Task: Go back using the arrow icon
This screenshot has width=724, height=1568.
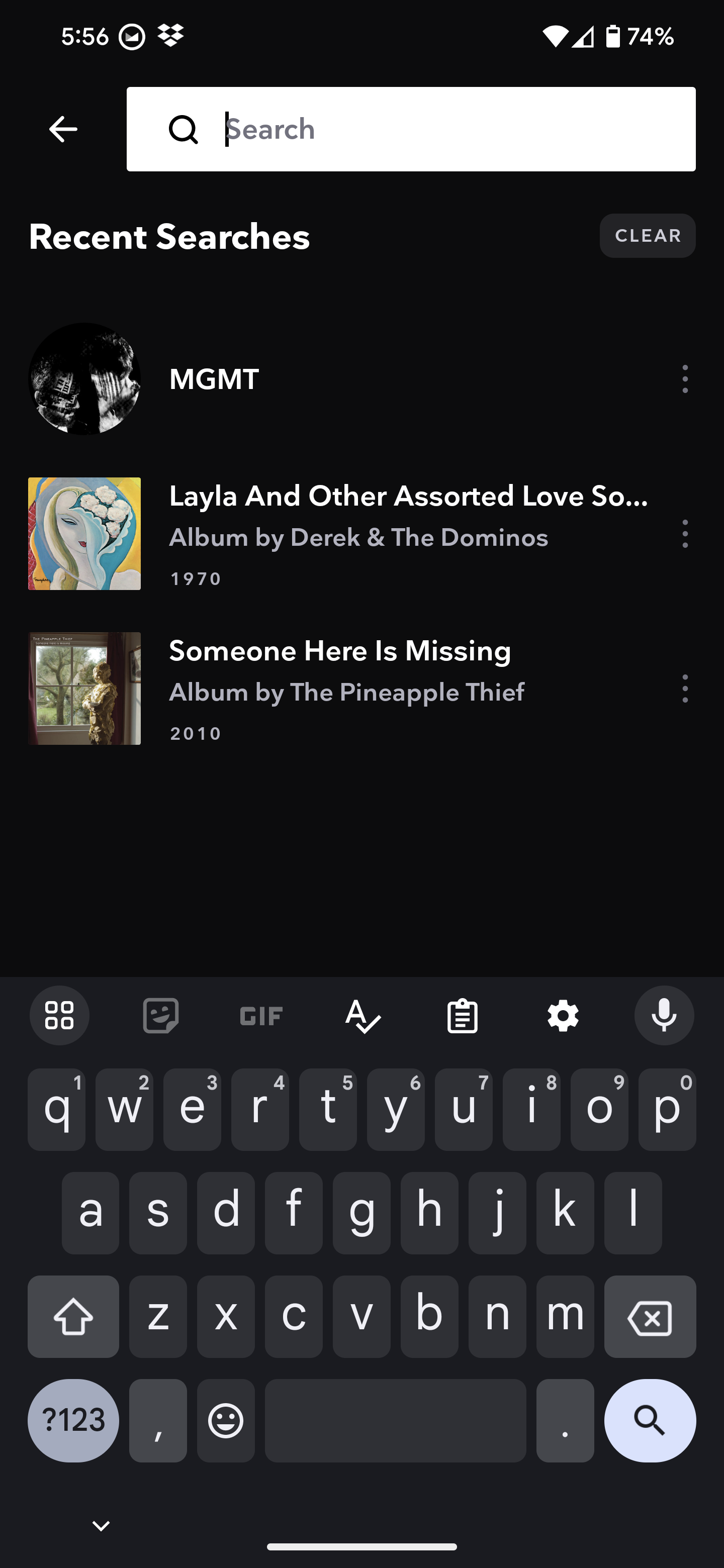Action: (x=63, y=129)
